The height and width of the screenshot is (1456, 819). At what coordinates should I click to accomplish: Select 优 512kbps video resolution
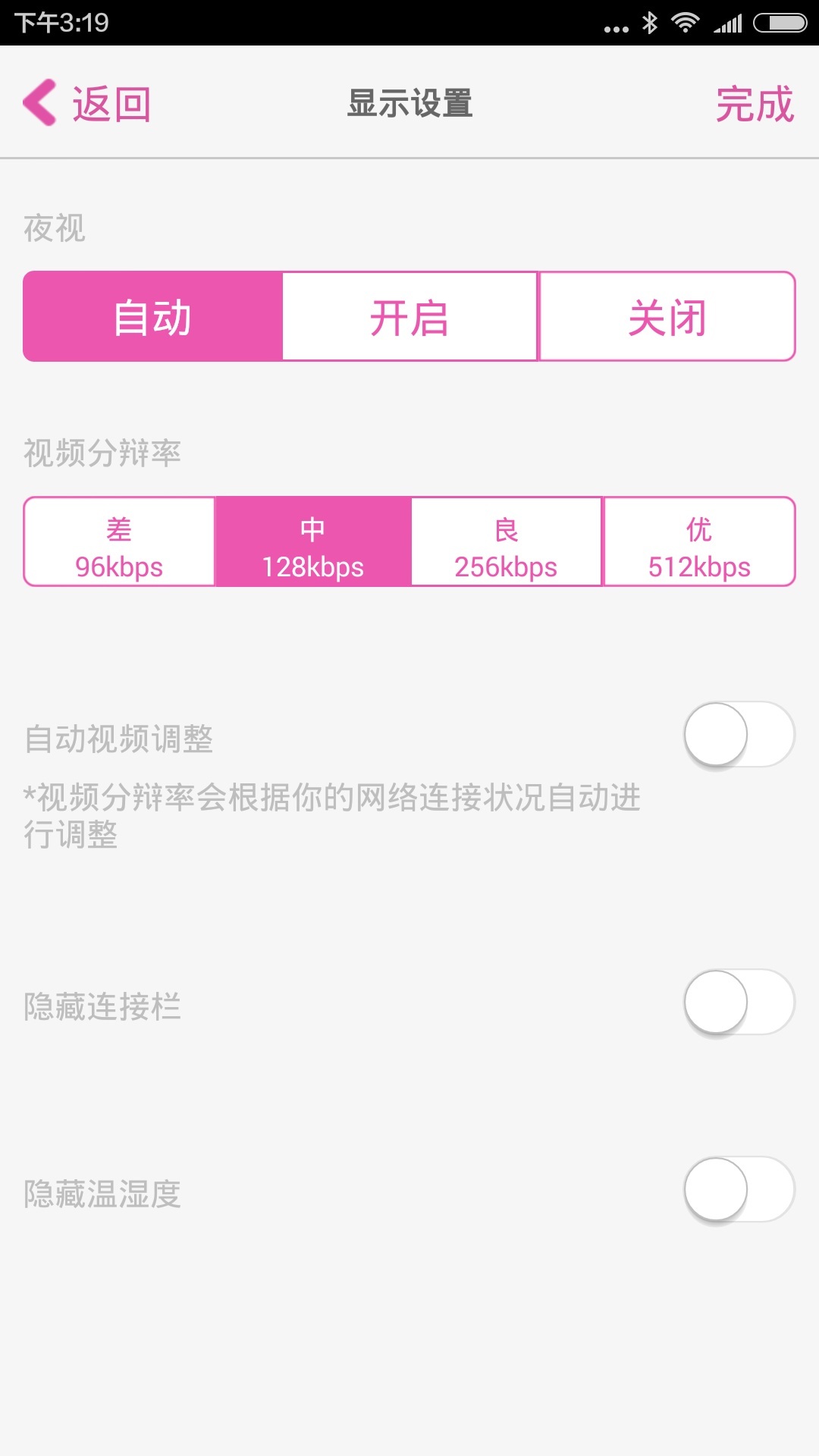698,541
